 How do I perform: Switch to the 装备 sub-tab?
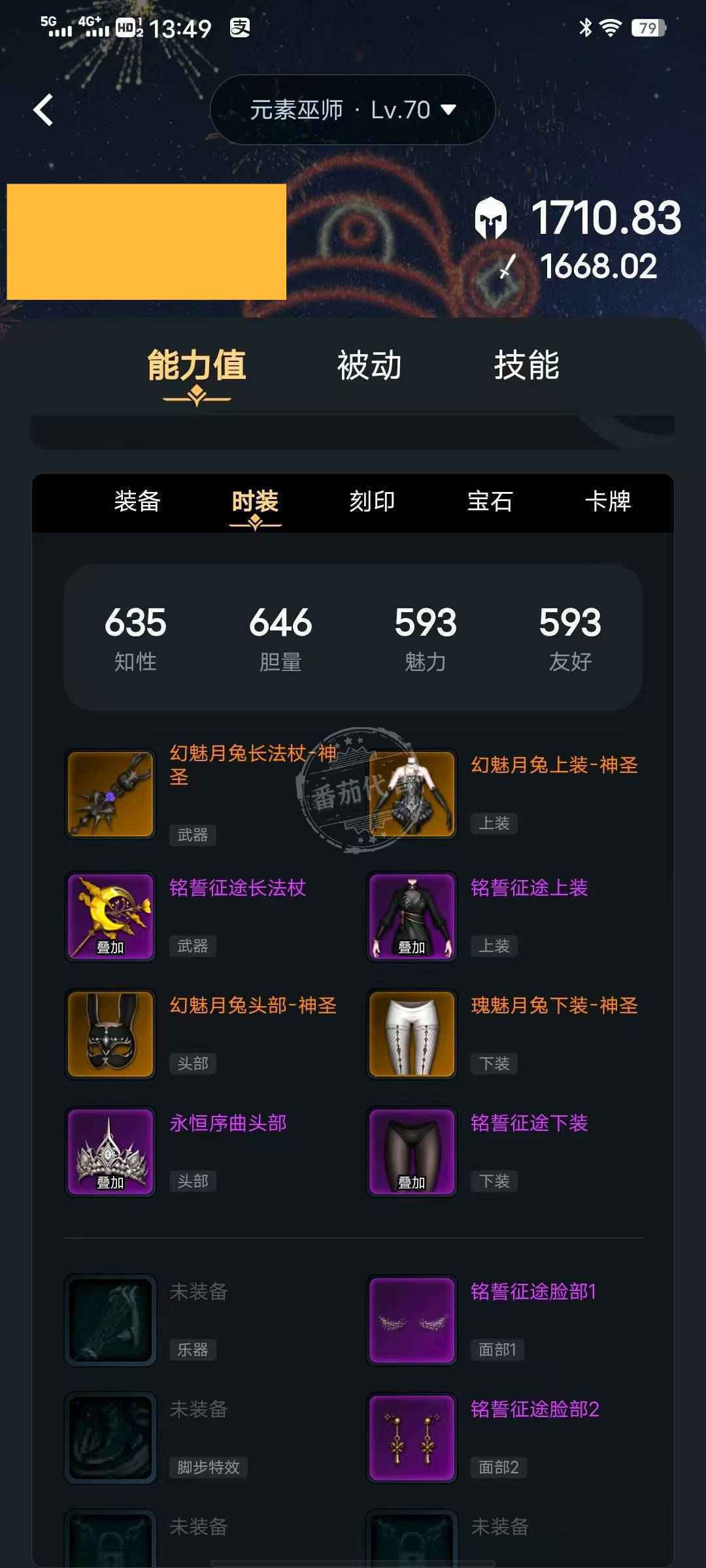(137, 501)
